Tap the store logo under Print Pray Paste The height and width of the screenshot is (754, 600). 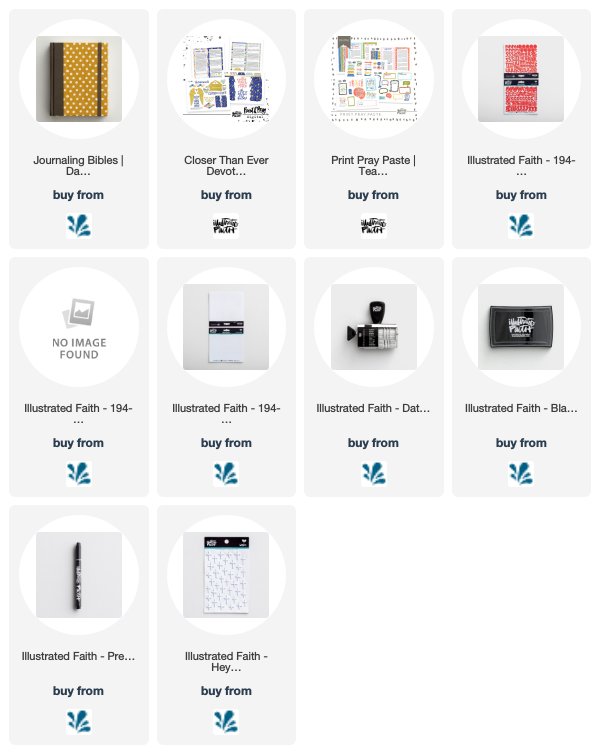tap(373, 224)
